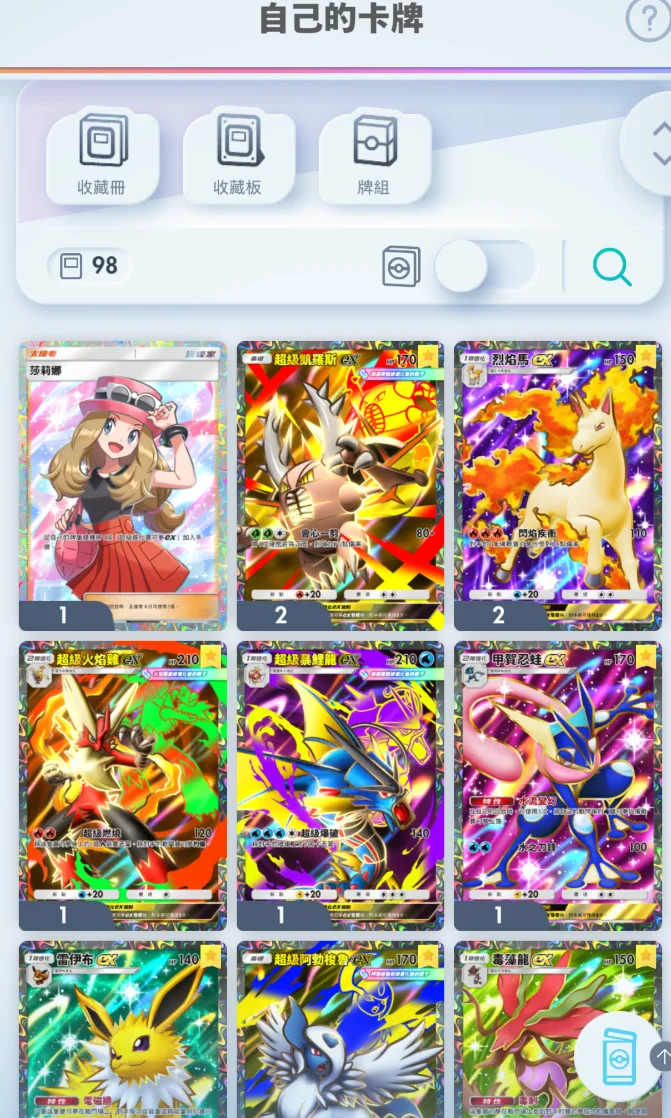
Task: Open the 收藏板 display board button
Action: pos(238,157)
